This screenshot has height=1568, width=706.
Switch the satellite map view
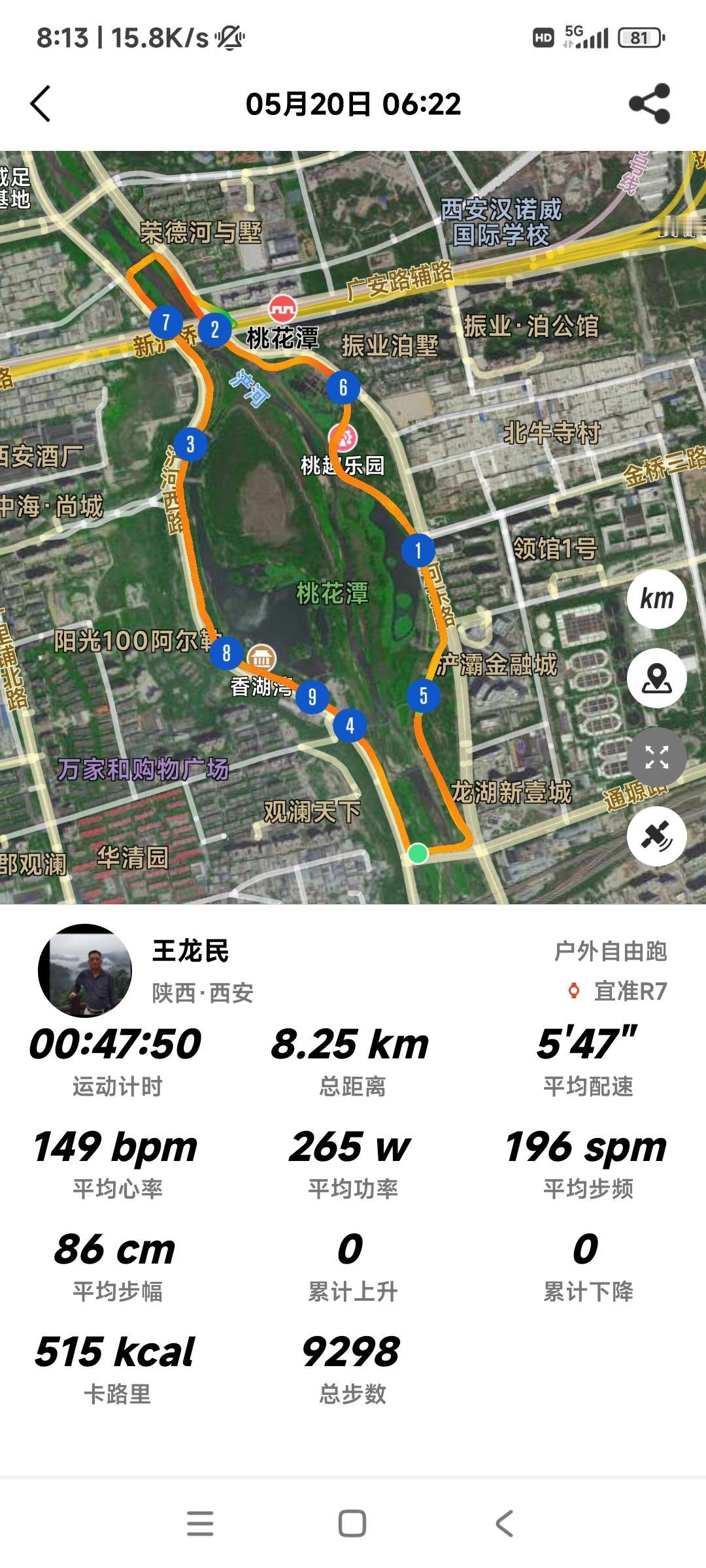click(x=656, y=836)
